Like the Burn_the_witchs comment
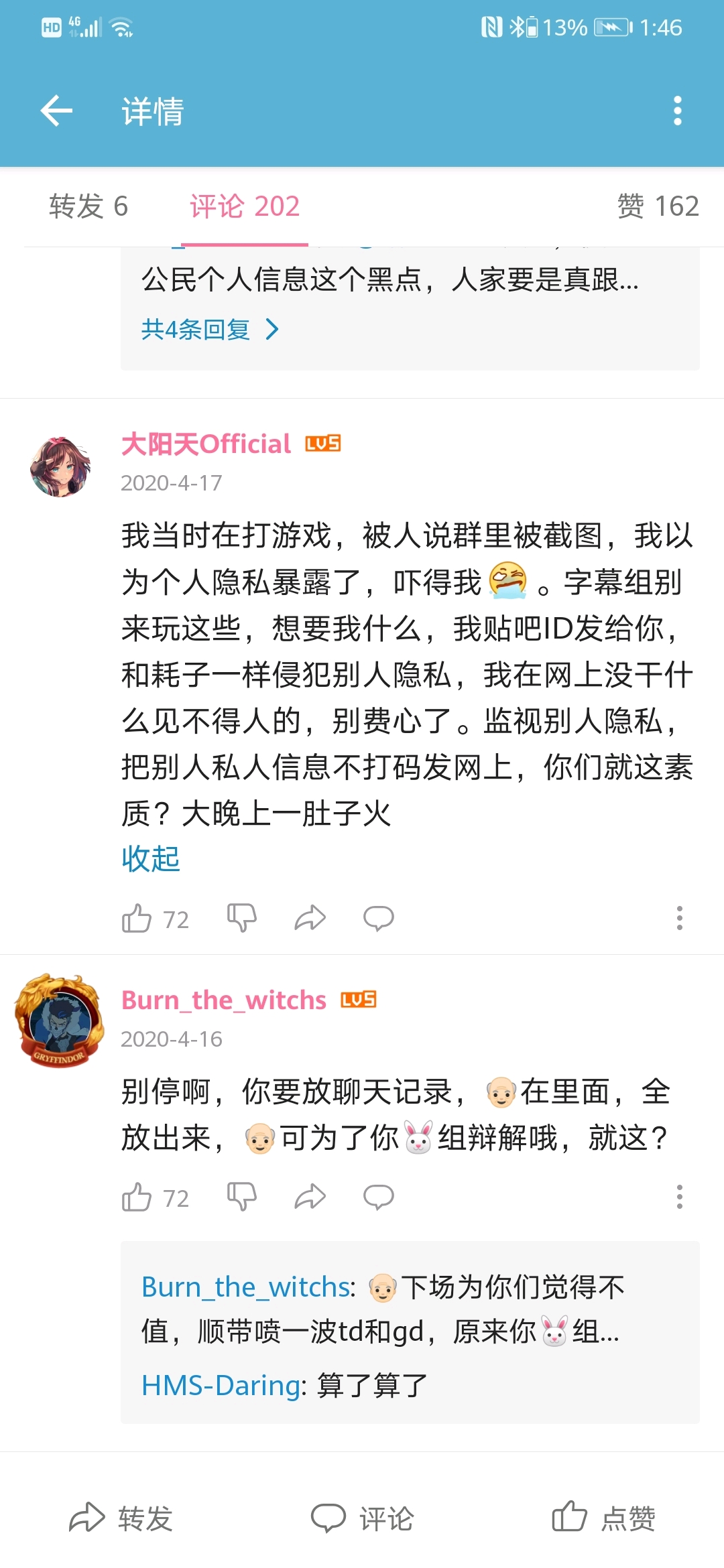 point(137,1197)
